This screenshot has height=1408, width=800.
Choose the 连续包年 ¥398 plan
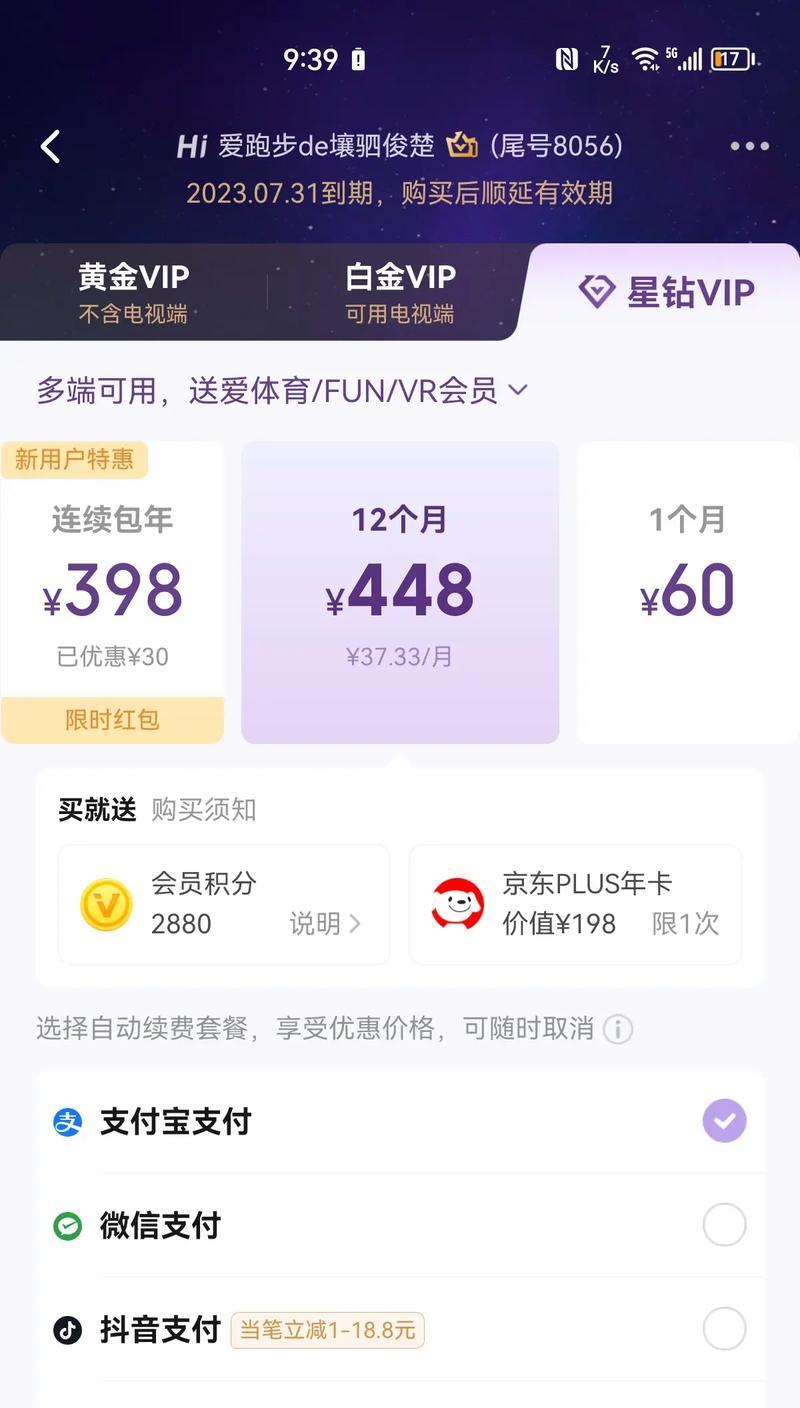click(x=112, y=592)
